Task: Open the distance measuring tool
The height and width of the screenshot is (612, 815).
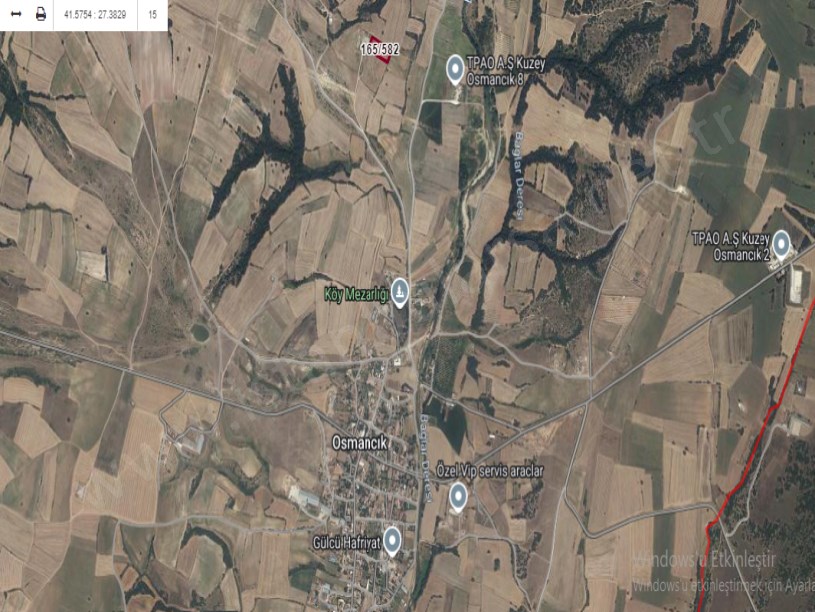Action: 15,15
